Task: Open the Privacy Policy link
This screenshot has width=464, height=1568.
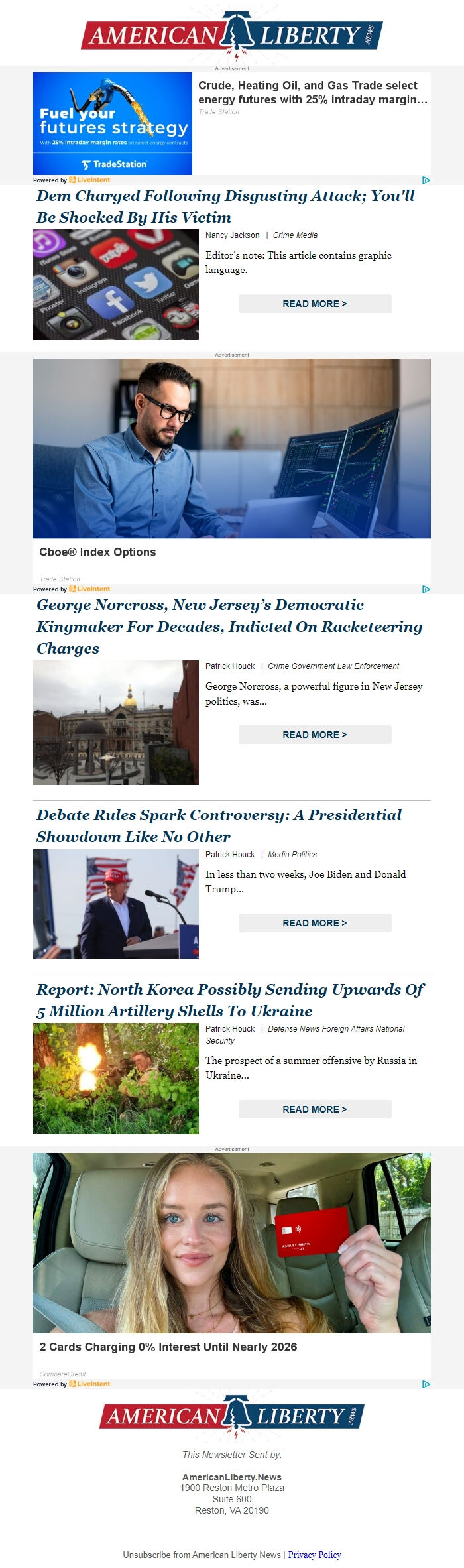Action: coord(314,1555)
